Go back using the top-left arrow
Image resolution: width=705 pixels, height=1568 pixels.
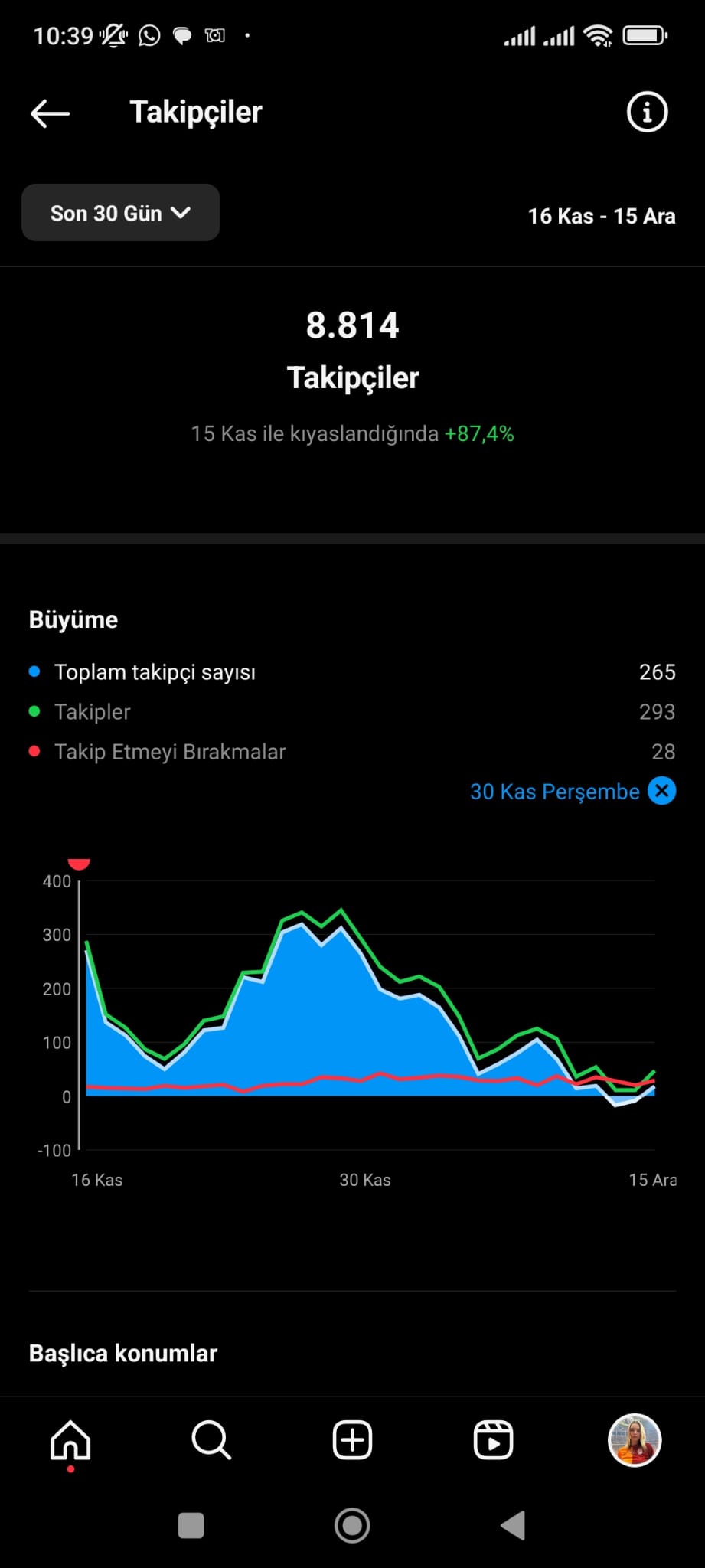tap(50, 113)
